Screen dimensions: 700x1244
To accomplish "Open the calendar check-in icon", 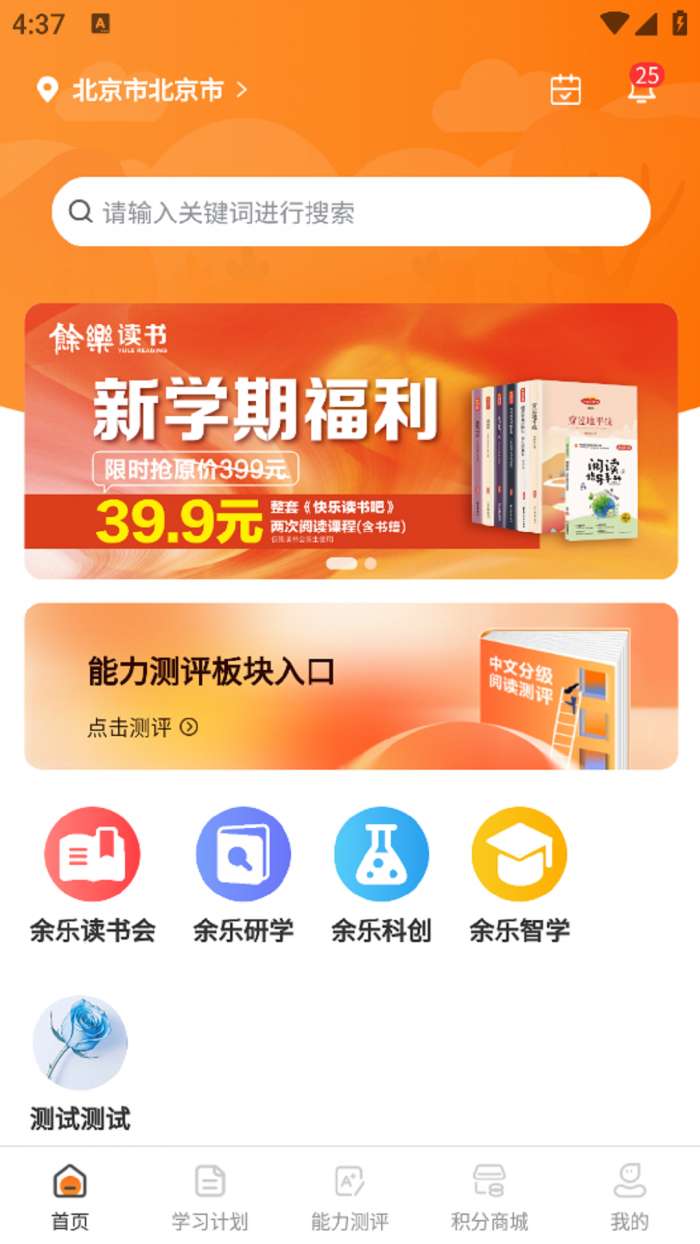I will click(566, 90).
